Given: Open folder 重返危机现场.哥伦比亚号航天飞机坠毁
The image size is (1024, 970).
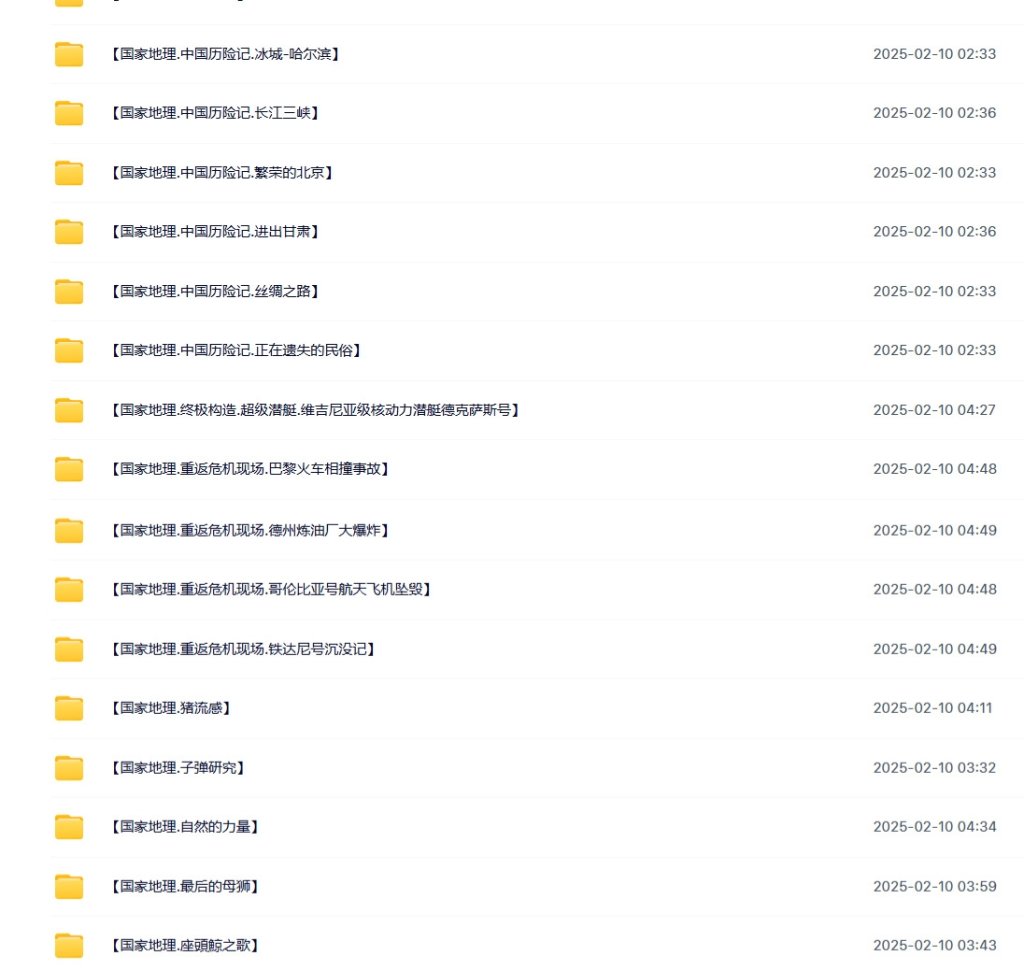Looking at the screenshot, I should [x=270, y=589].
